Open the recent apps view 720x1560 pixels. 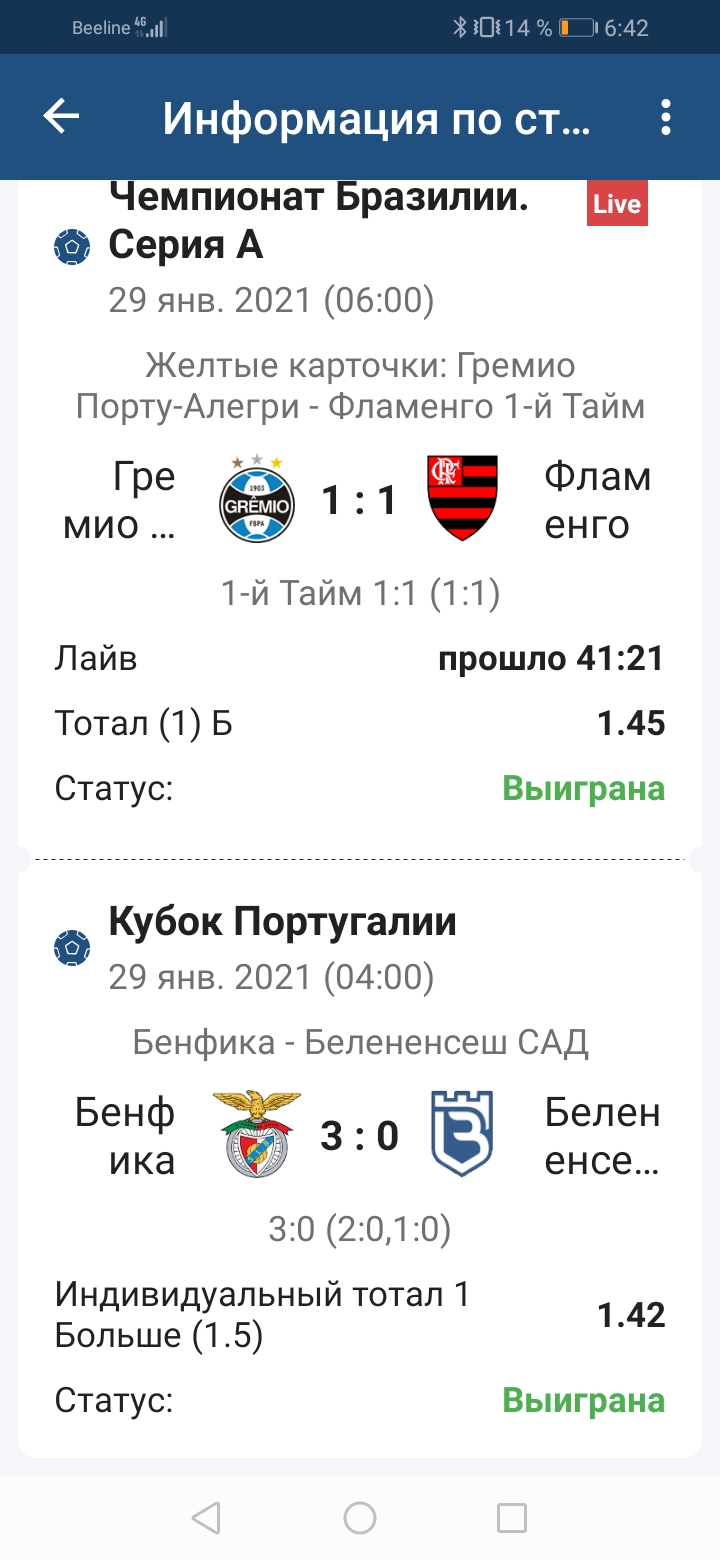512,1518
